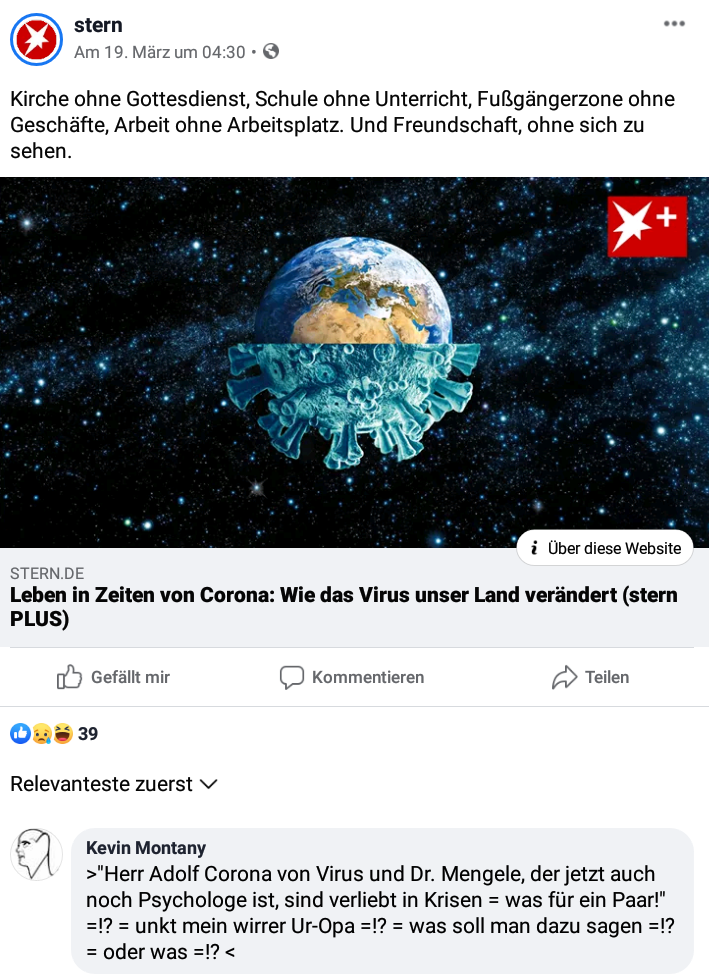
Task: Tap Kommentieren to write a comment
Action: [x=352, y=677]
